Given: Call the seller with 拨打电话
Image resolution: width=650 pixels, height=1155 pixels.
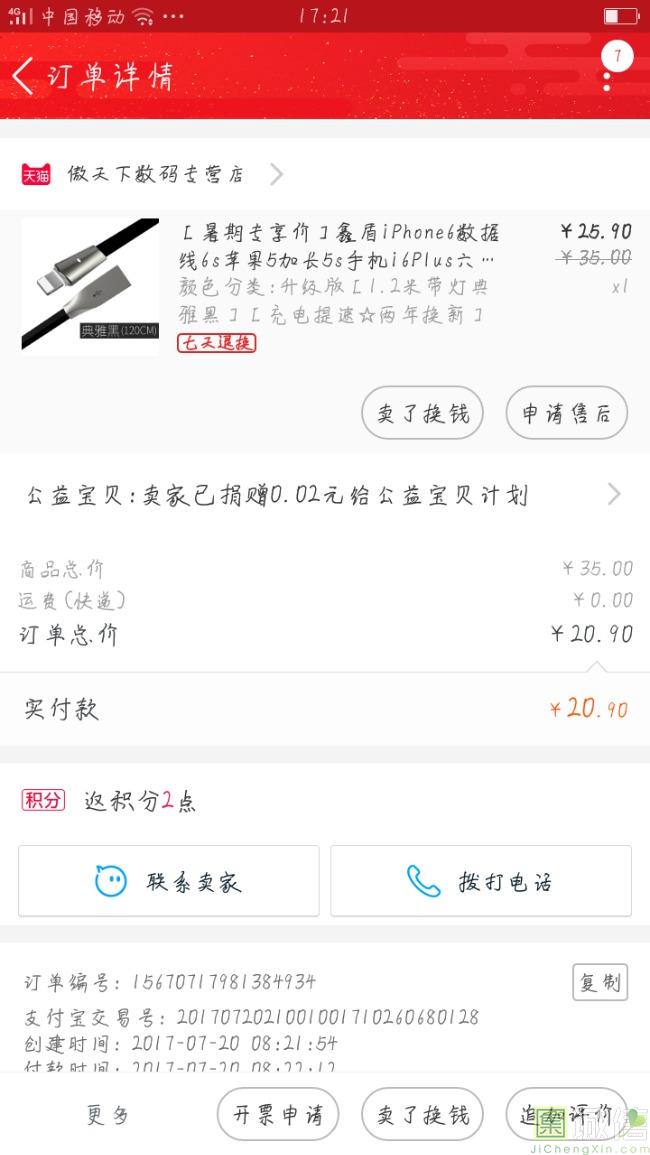Looking at the screenshot, I should (481, 881).
